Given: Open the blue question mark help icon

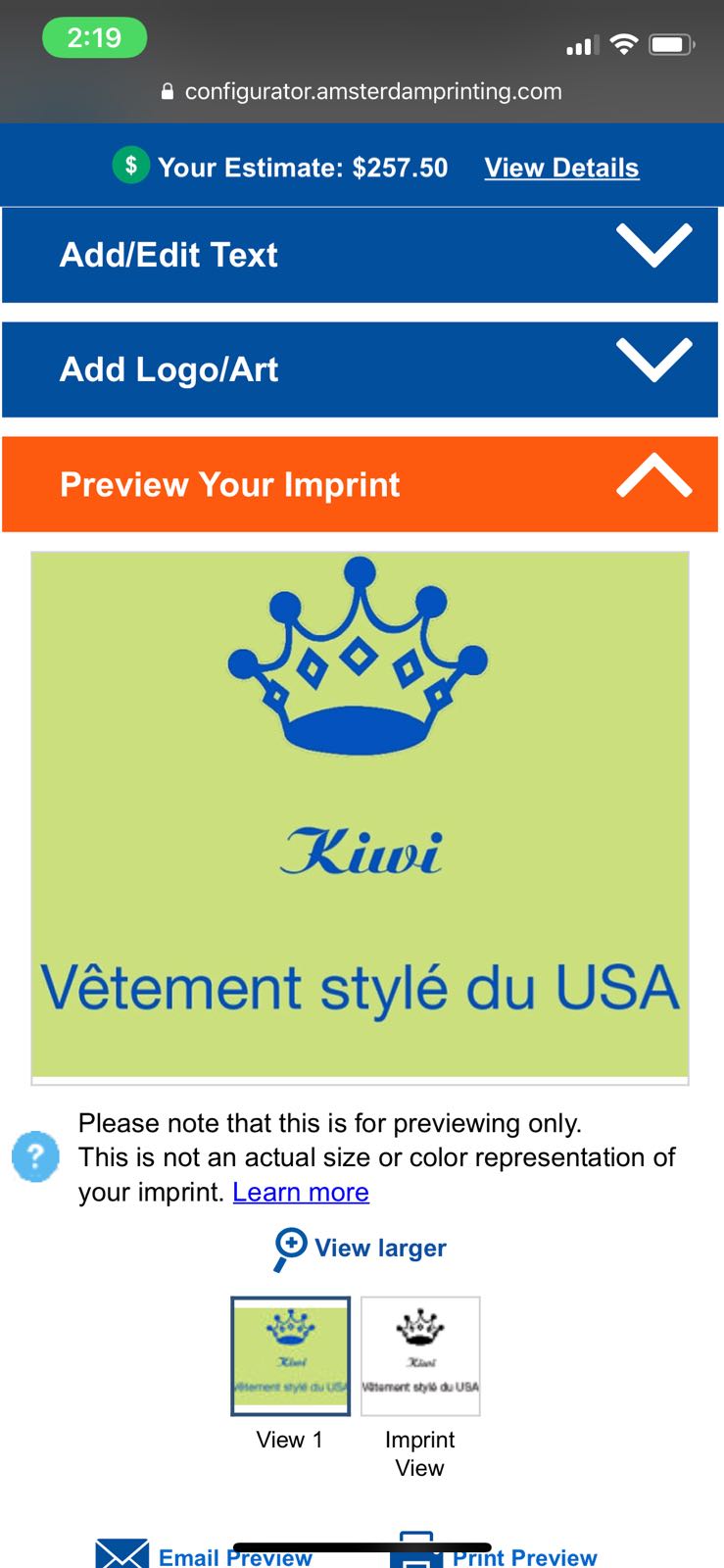Looking at the screenshot, I should [x=35, y=1156].
